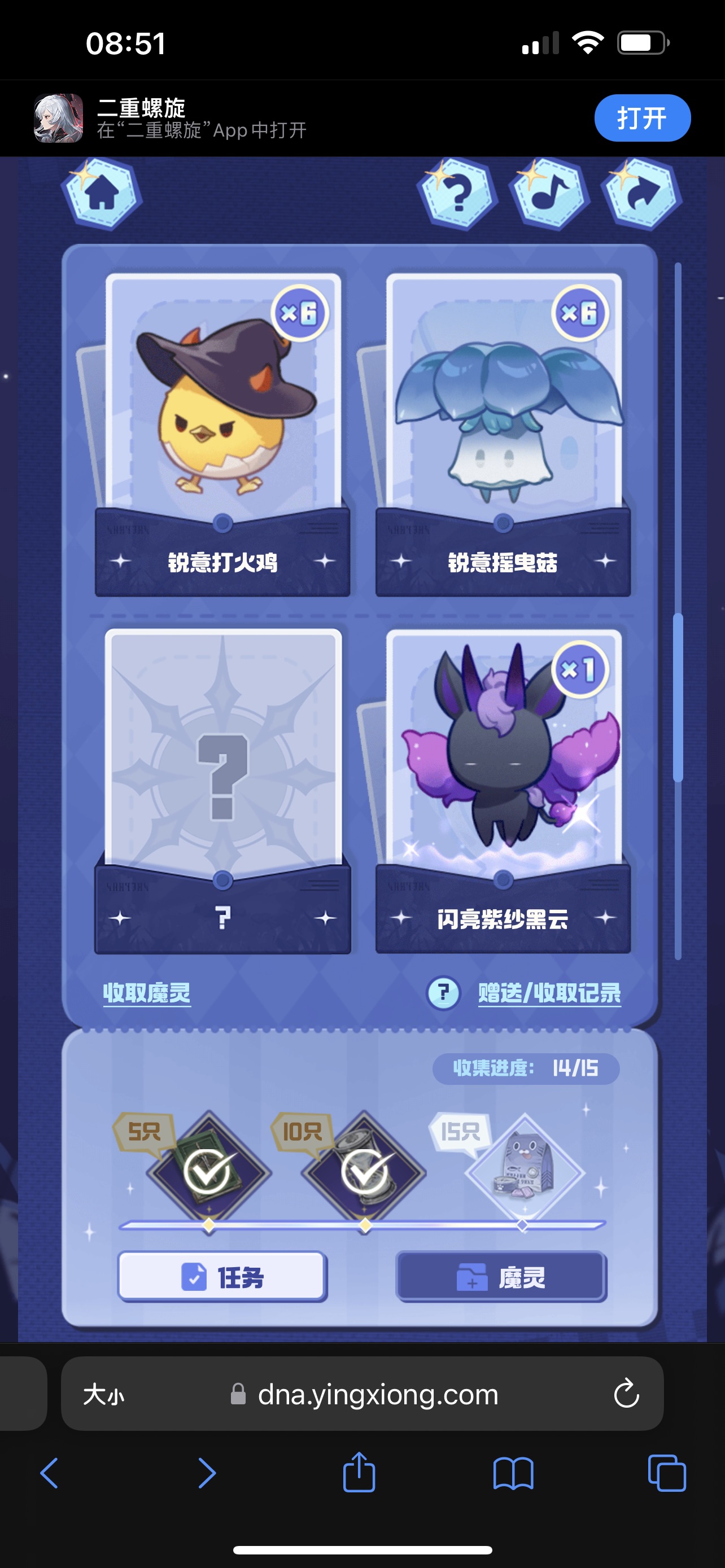Open the 大小 page settings menu

(103, 1394)
